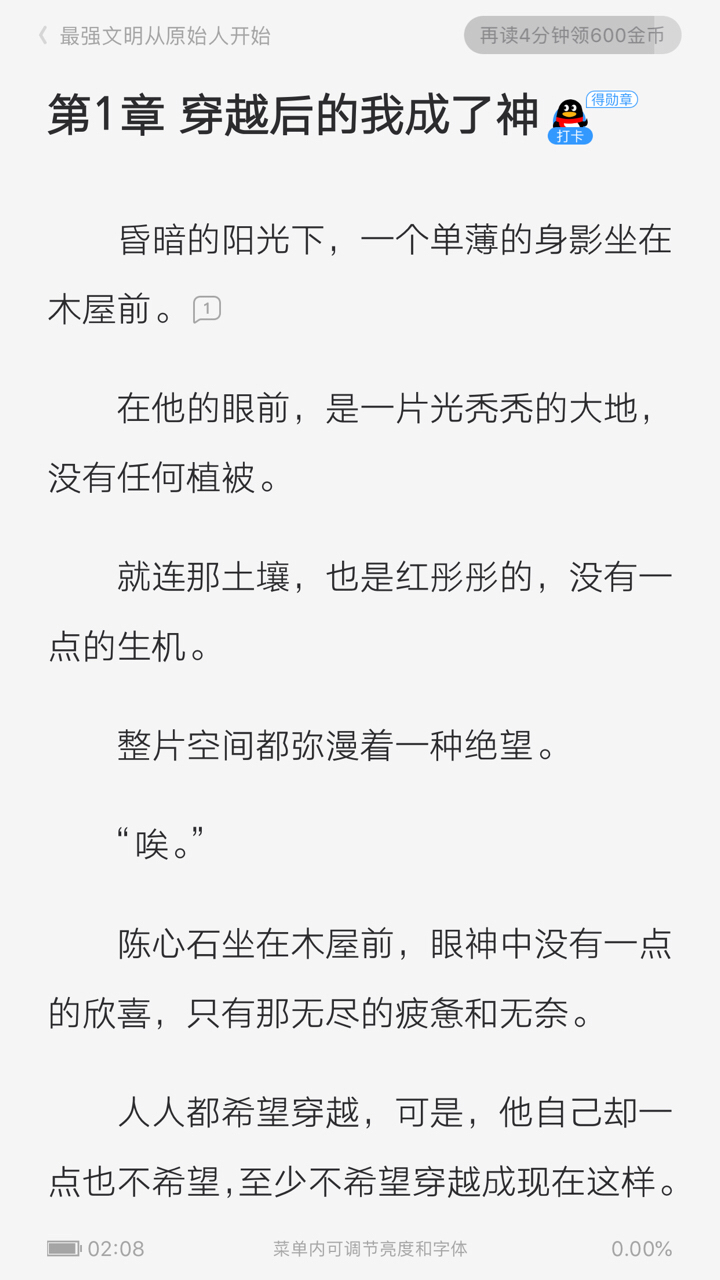Tap the 再读4分钟领600金币 reward pill

coord(572,36)
